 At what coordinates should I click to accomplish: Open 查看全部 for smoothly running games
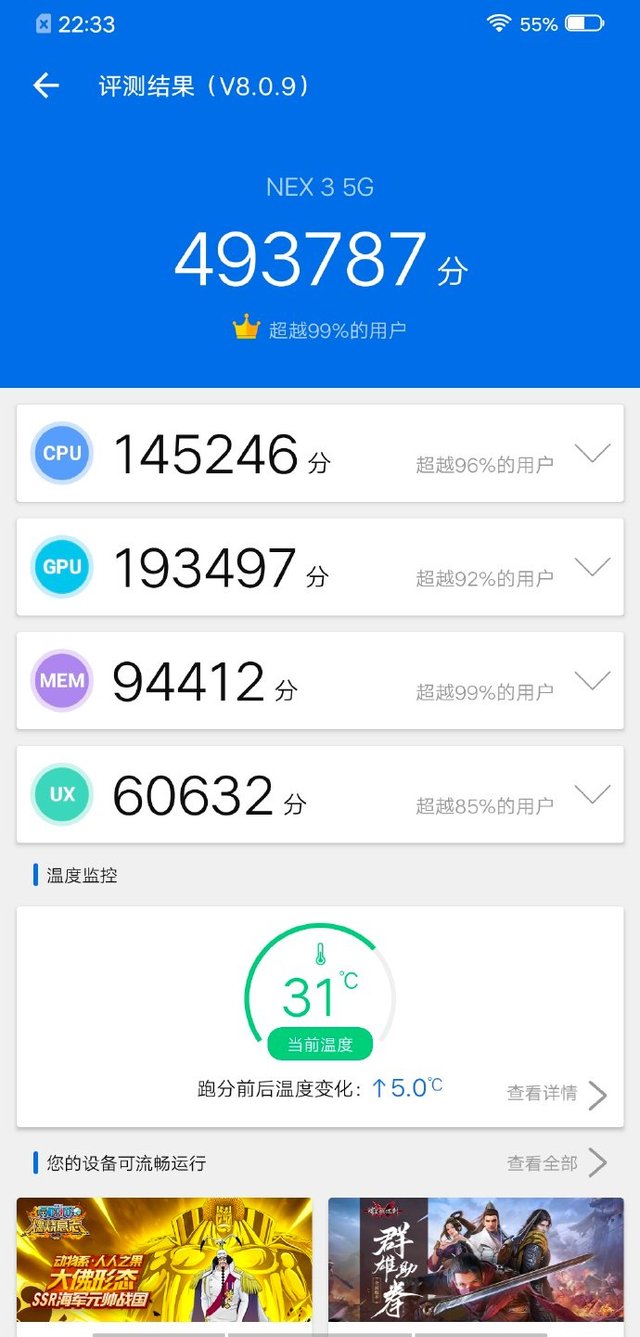tap(556, 1163)
